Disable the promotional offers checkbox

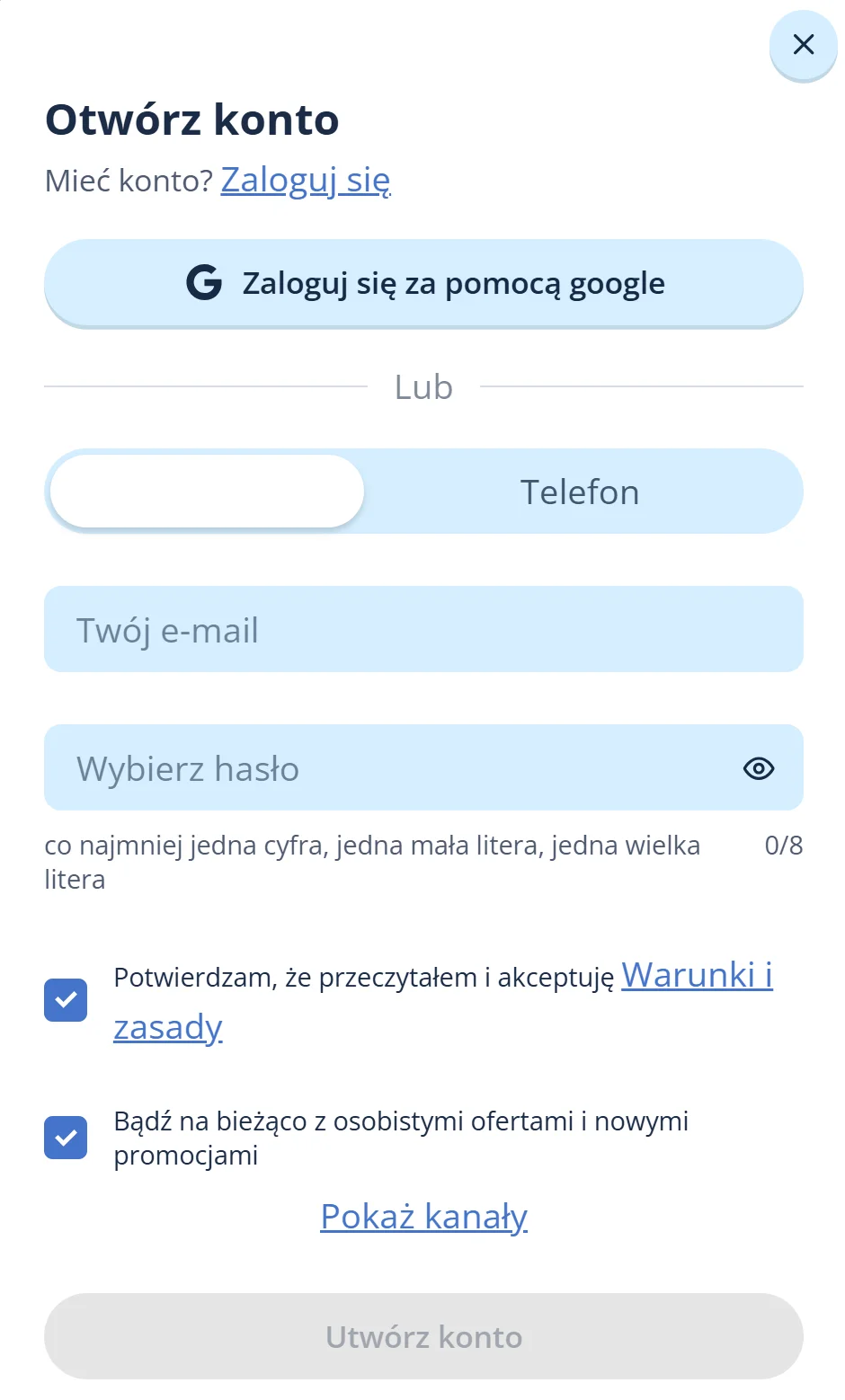pyautogui.click(x=65, y=1138)
